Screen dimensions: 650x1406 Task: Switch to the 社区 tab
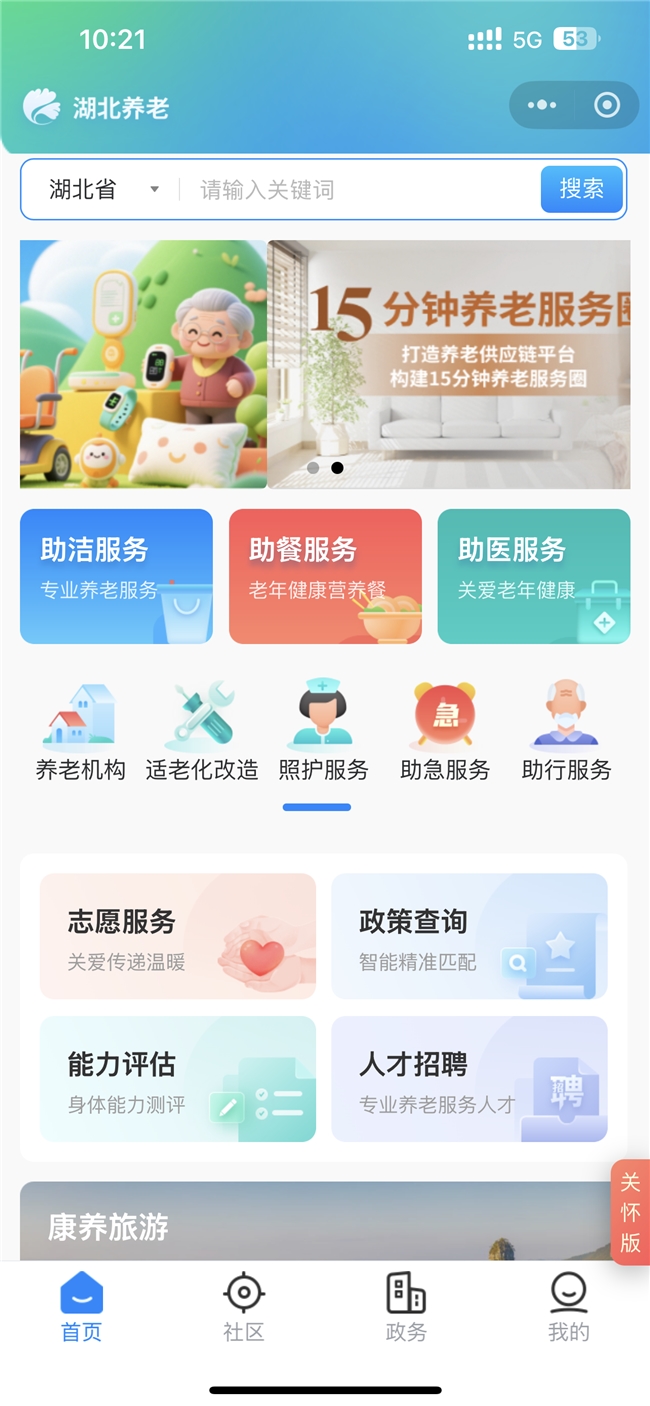pyautogui.click(x=244, y=1306)
